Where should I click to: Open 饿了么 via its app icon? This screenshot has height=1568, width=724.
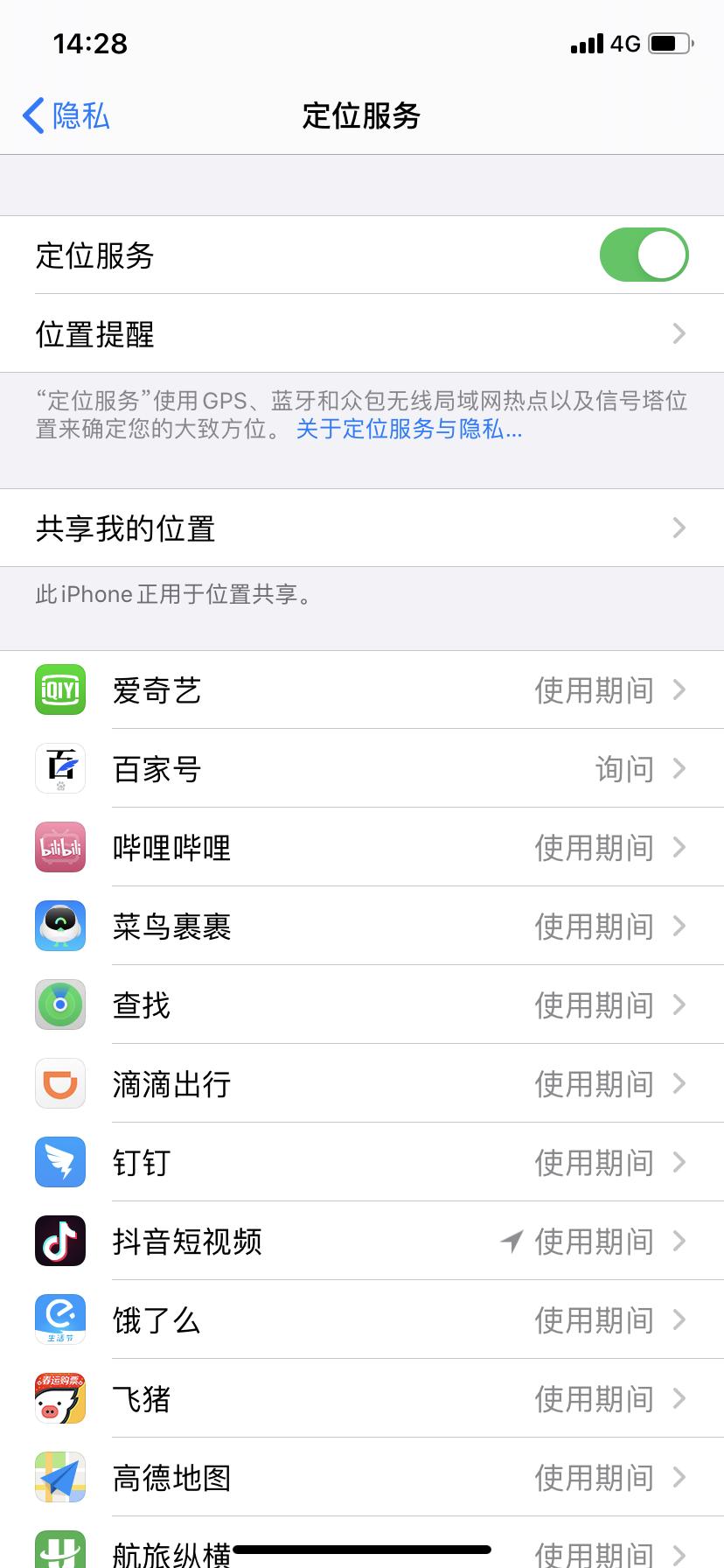tap(59, 1319)
